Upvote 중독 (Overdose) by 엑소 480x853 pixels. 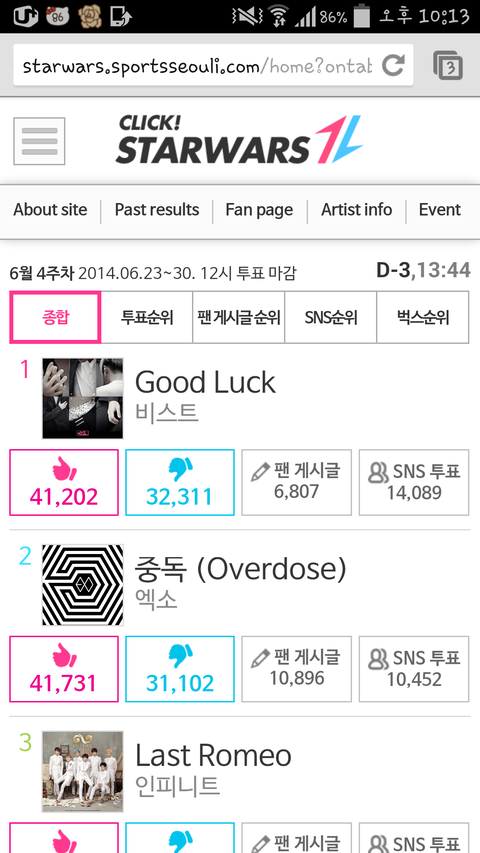[x=64, y=669]
